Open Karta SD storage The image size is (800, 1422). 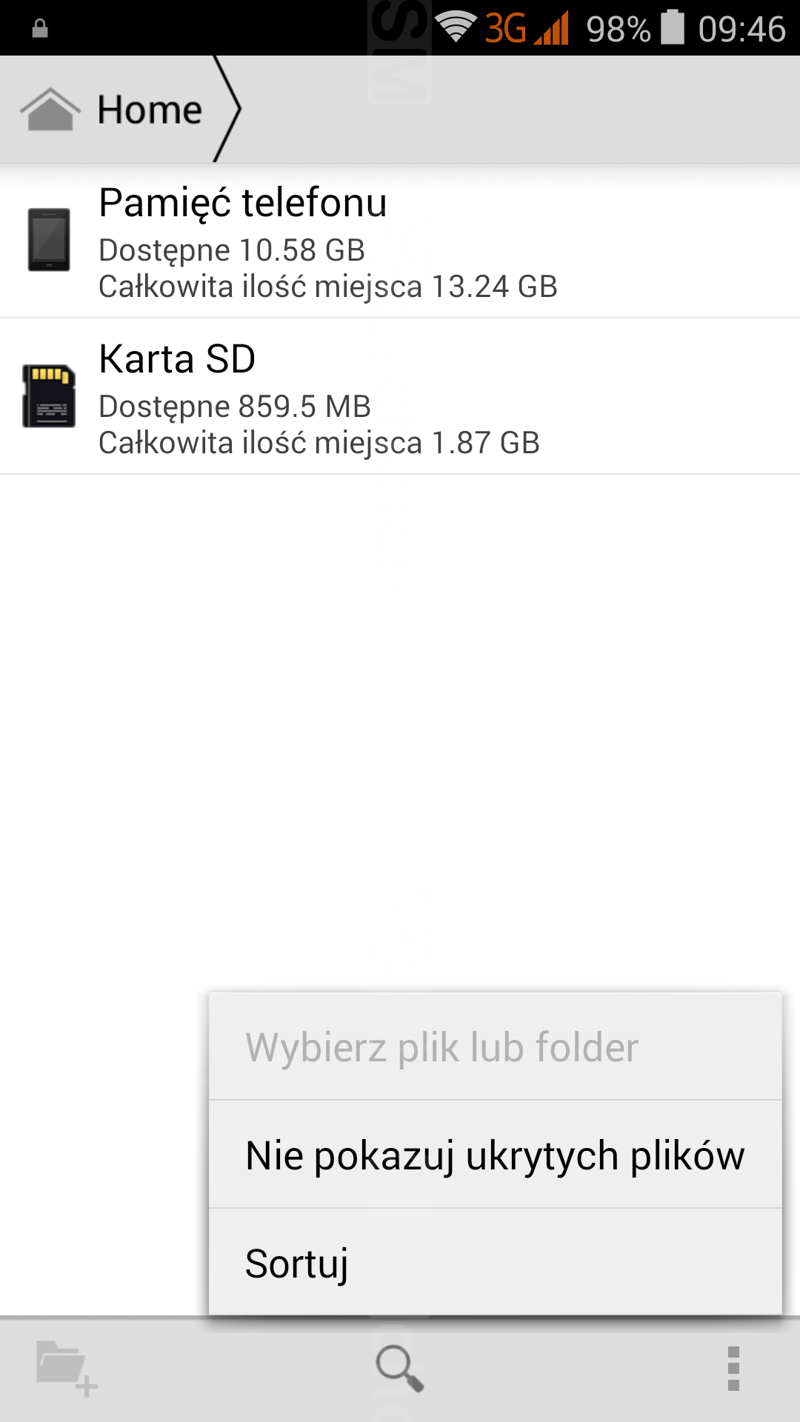click(x=400, y=397)
